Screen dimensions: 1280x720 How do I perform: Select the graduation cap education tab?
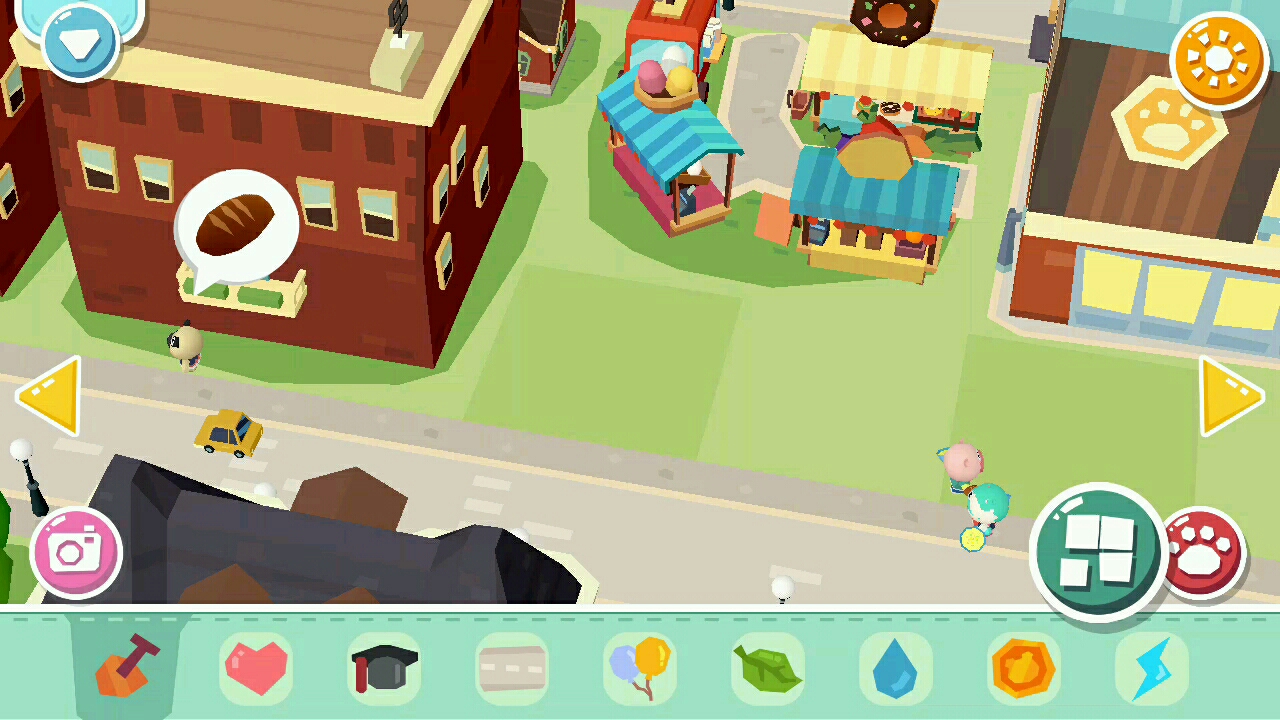(384, 667)
